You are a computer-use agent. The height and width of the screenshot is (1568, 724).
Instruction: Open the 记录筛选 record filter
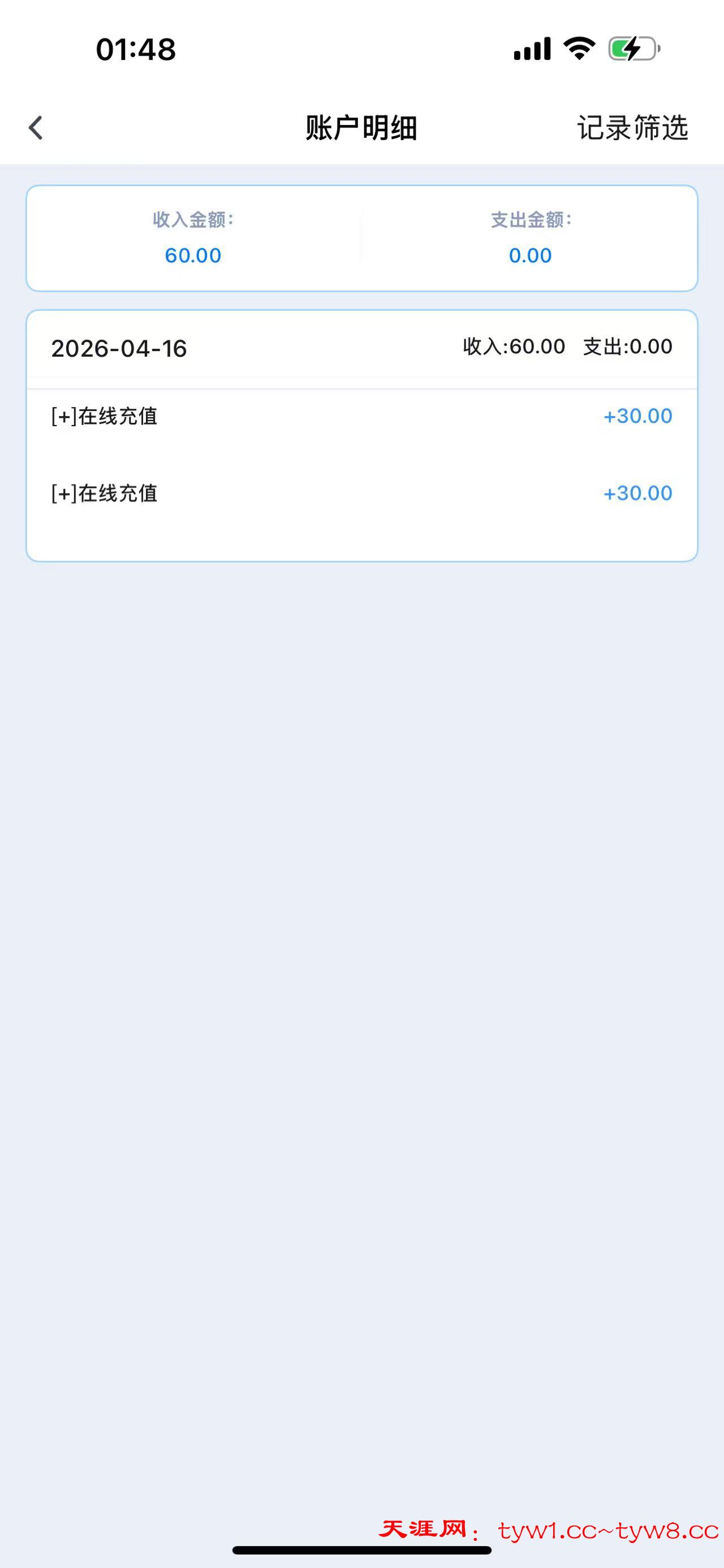632,128
